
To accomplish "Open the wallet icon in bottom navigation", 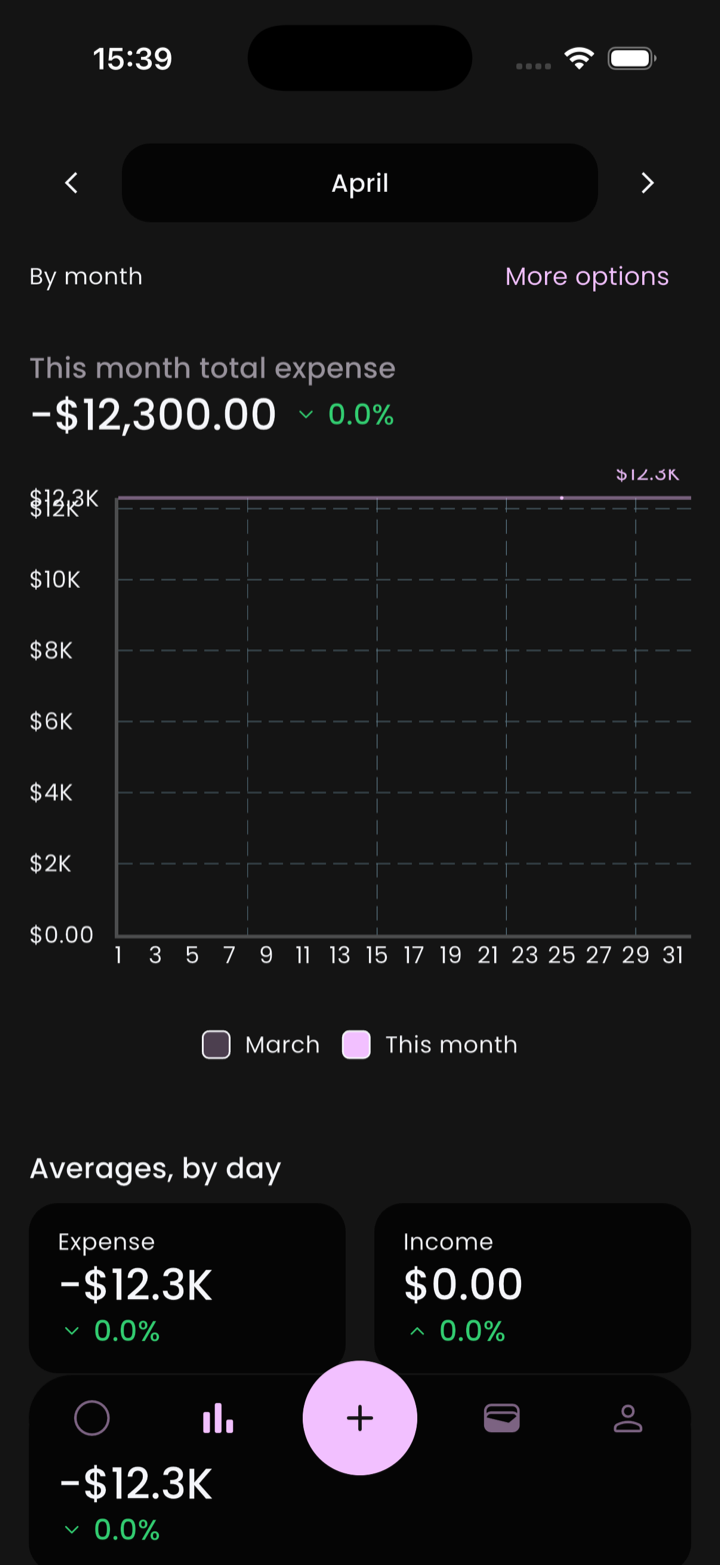I will 502,1418.
